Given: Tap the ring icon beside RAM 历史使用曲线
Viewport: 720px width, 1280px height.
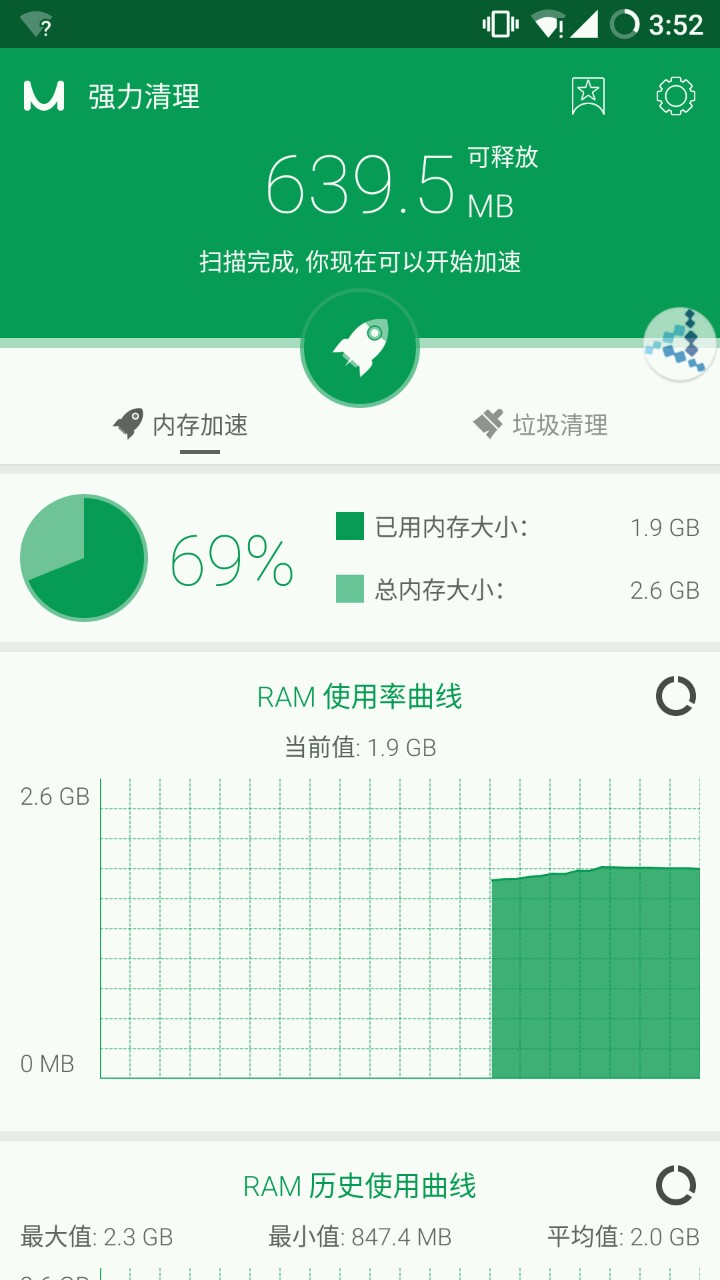Looking at the screenshot, I should [676, 1186].
